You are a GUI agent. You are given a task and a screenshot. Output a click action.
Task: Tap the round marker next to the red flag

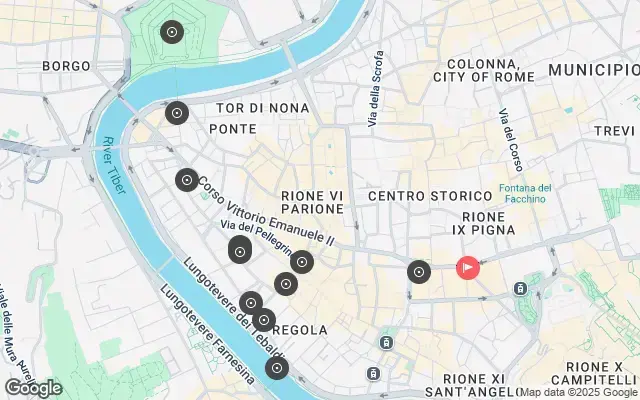(x=419, y=271)
